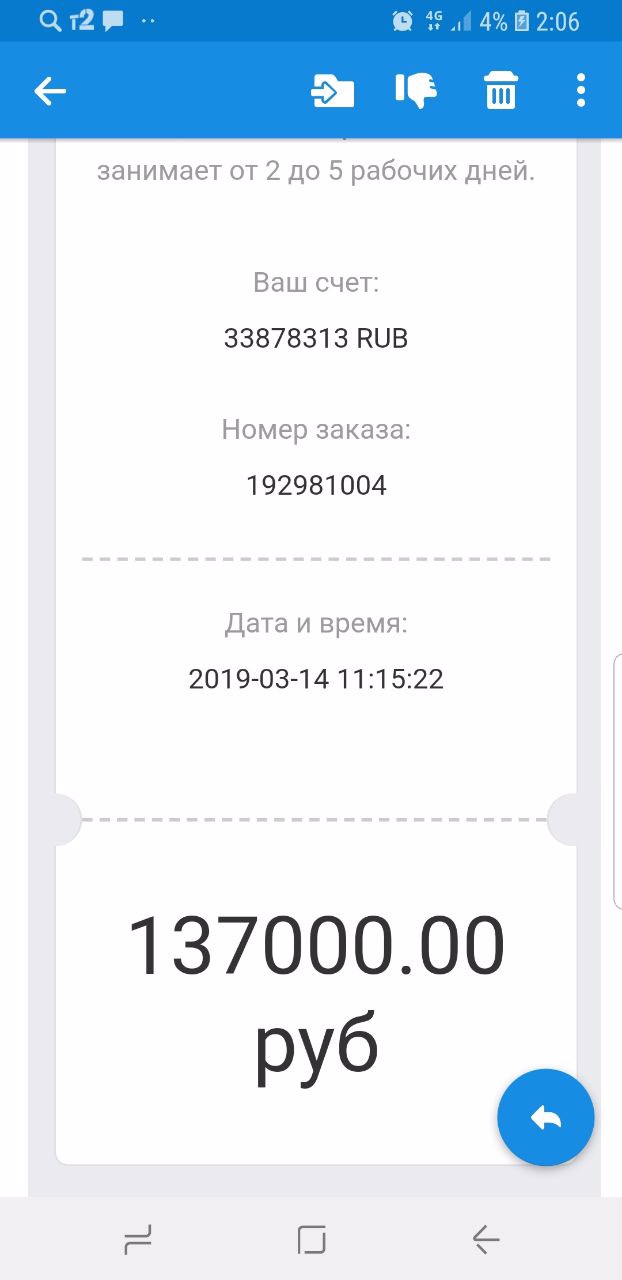Delete this email

pos(500,91)
